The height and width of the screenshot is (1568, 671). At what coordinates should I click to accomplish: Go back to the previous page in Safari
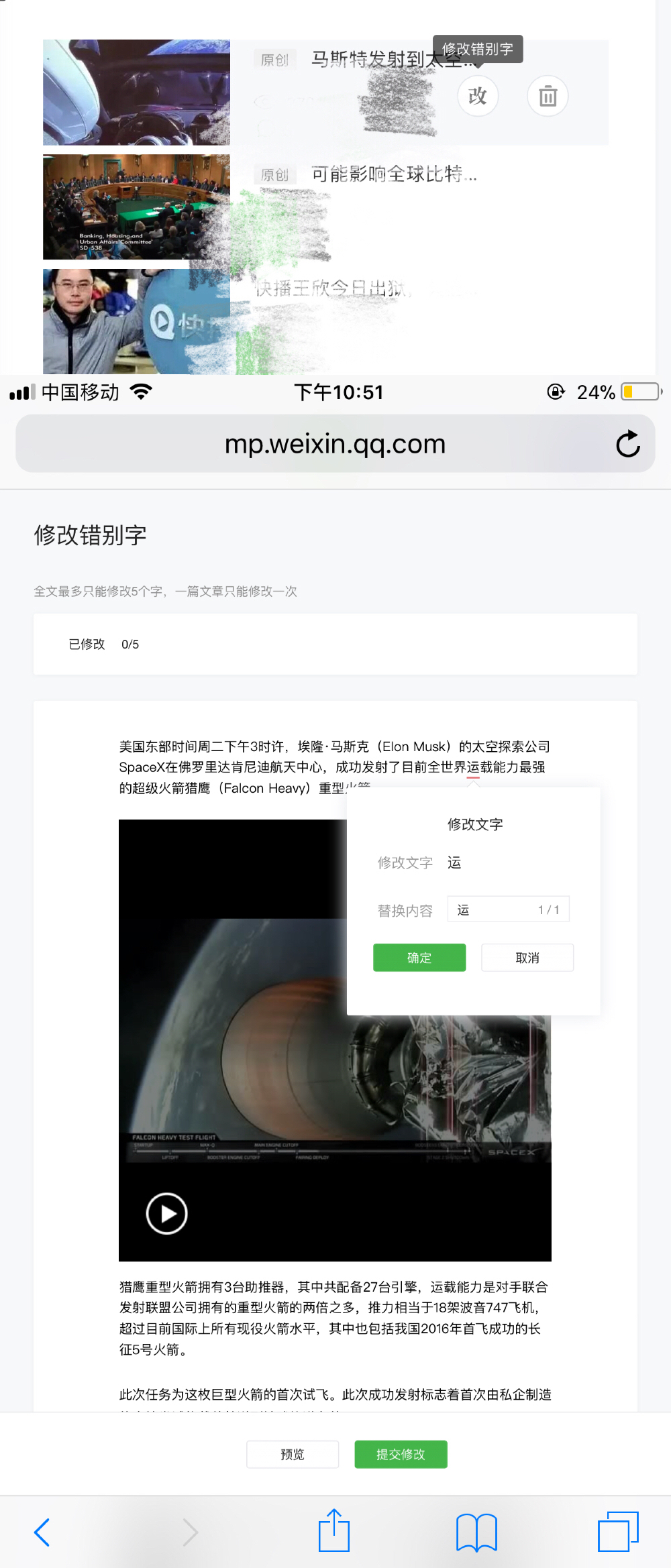click(x=42, y=1532)
